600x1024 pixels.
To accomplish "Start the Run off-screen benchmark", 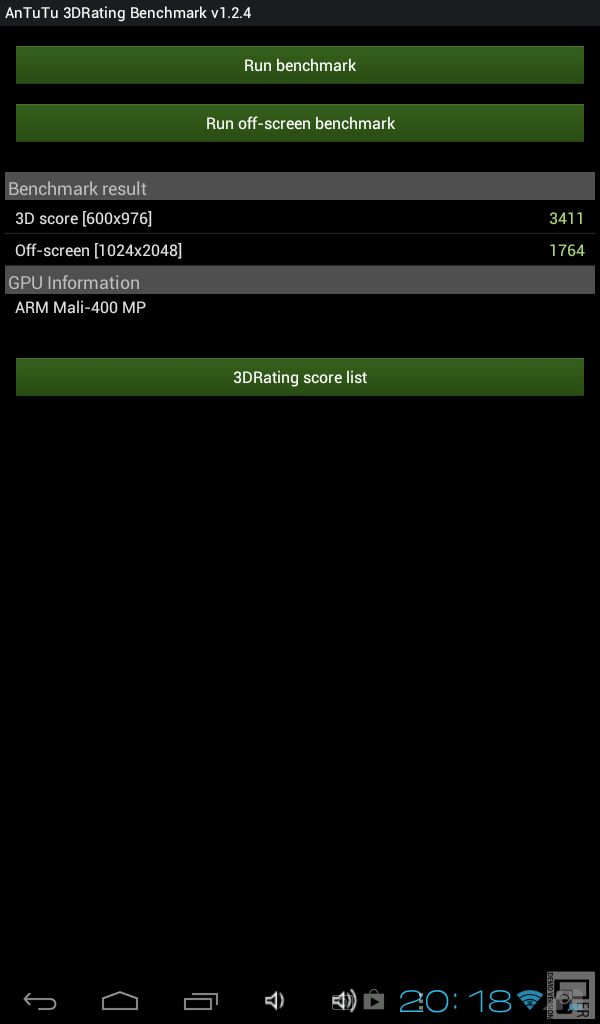I will tap(300, 123).
